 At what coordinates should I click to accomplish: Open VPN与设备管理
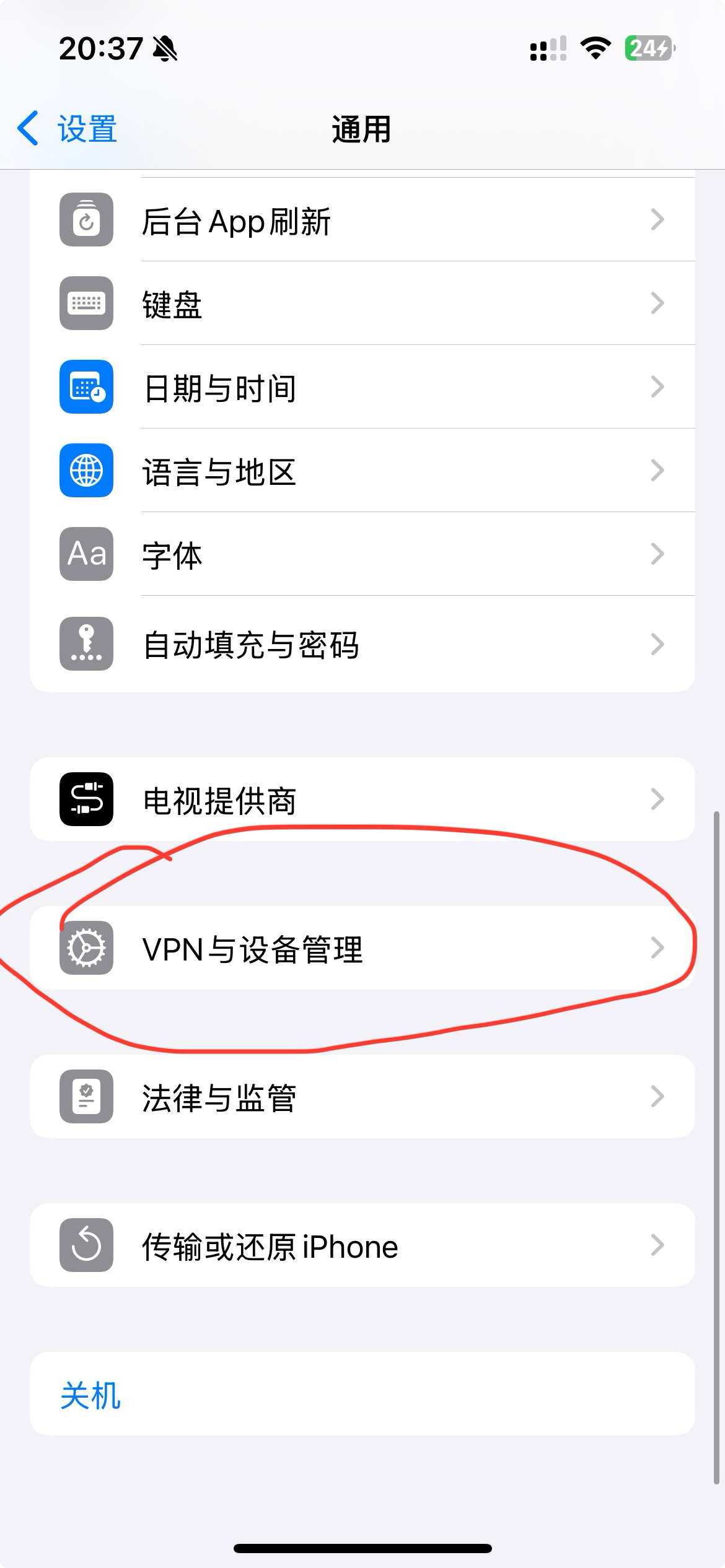(362, 948)
